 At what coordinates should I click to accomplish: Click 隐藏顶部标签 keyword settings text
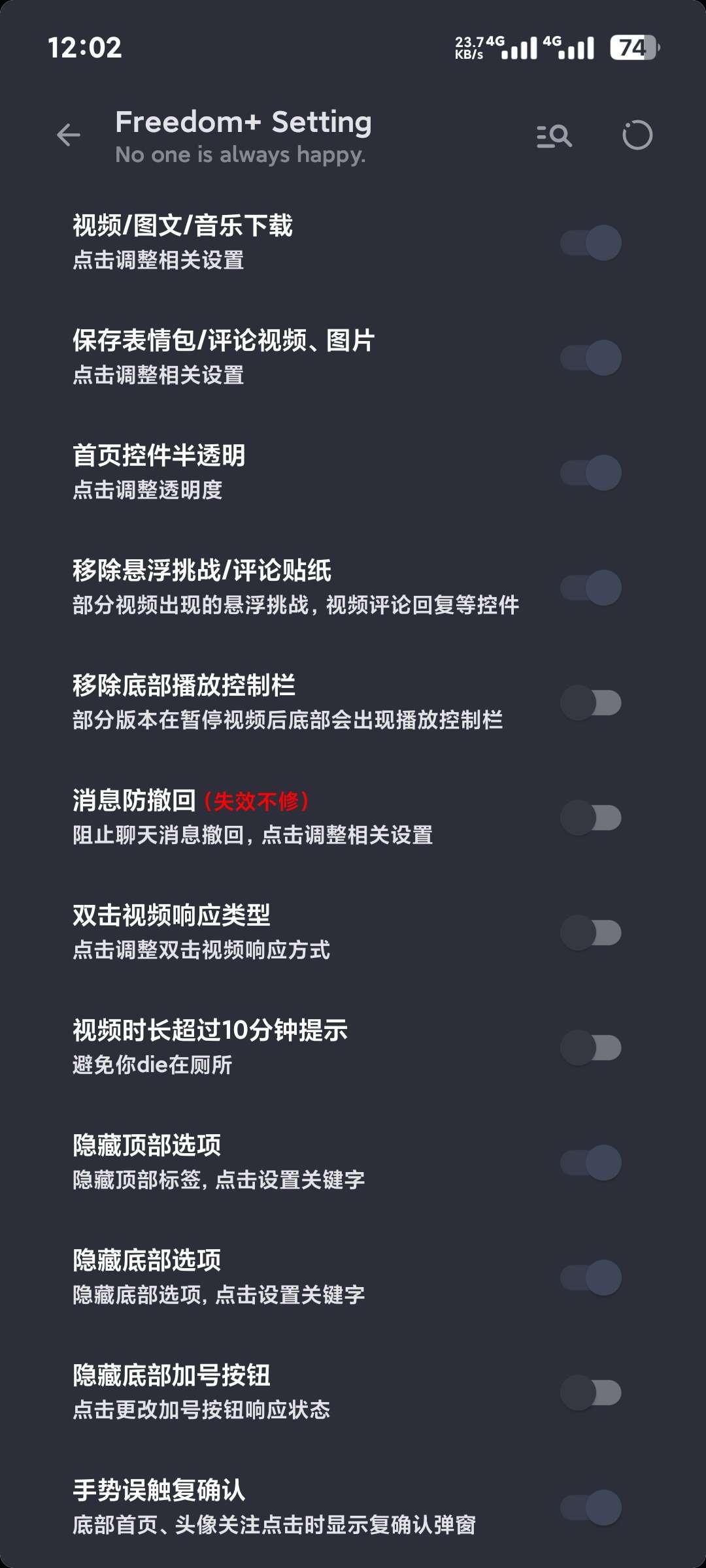[x=219, y=1181]
